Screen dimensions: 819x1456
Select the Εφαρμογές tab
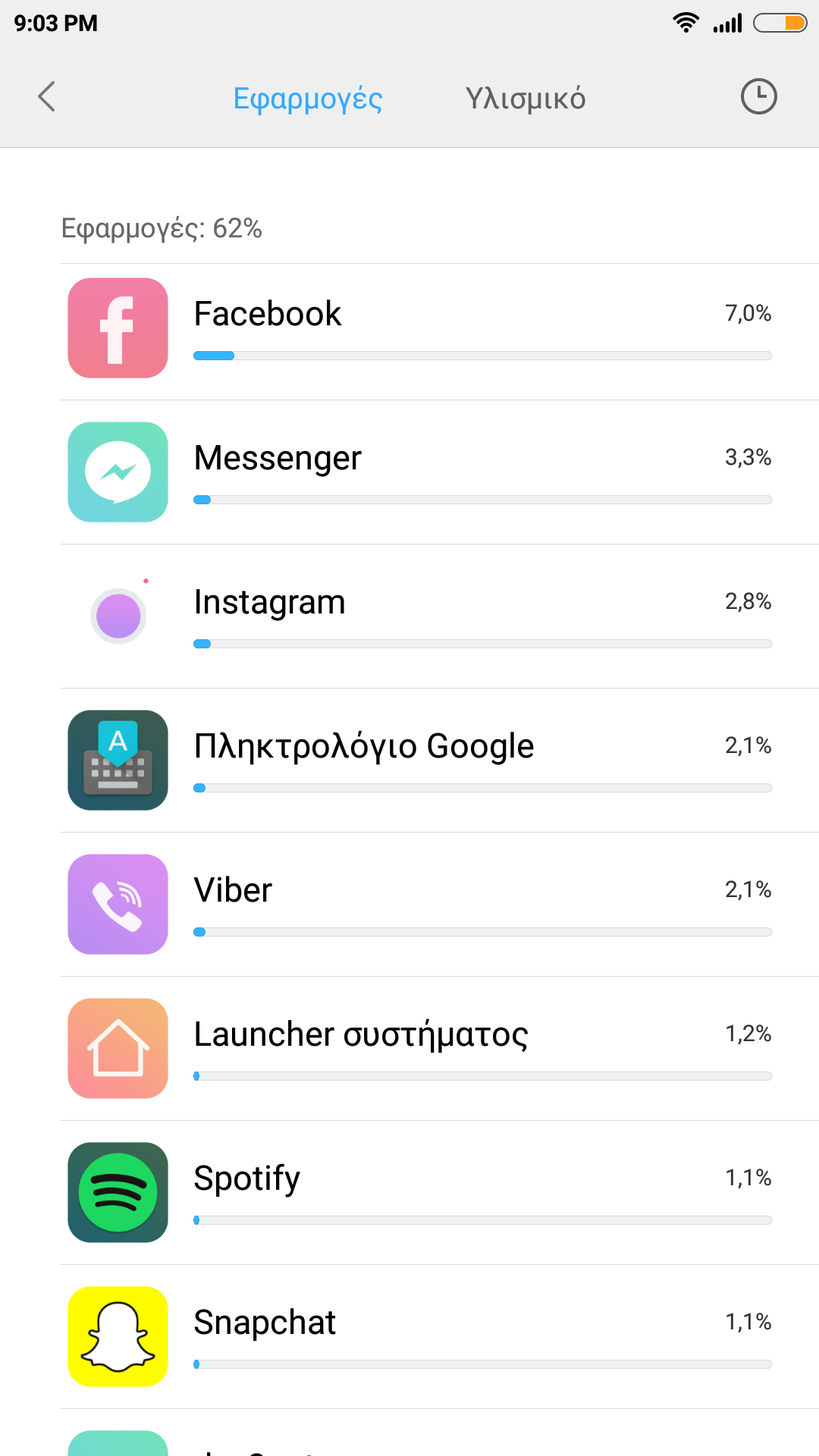307,99
